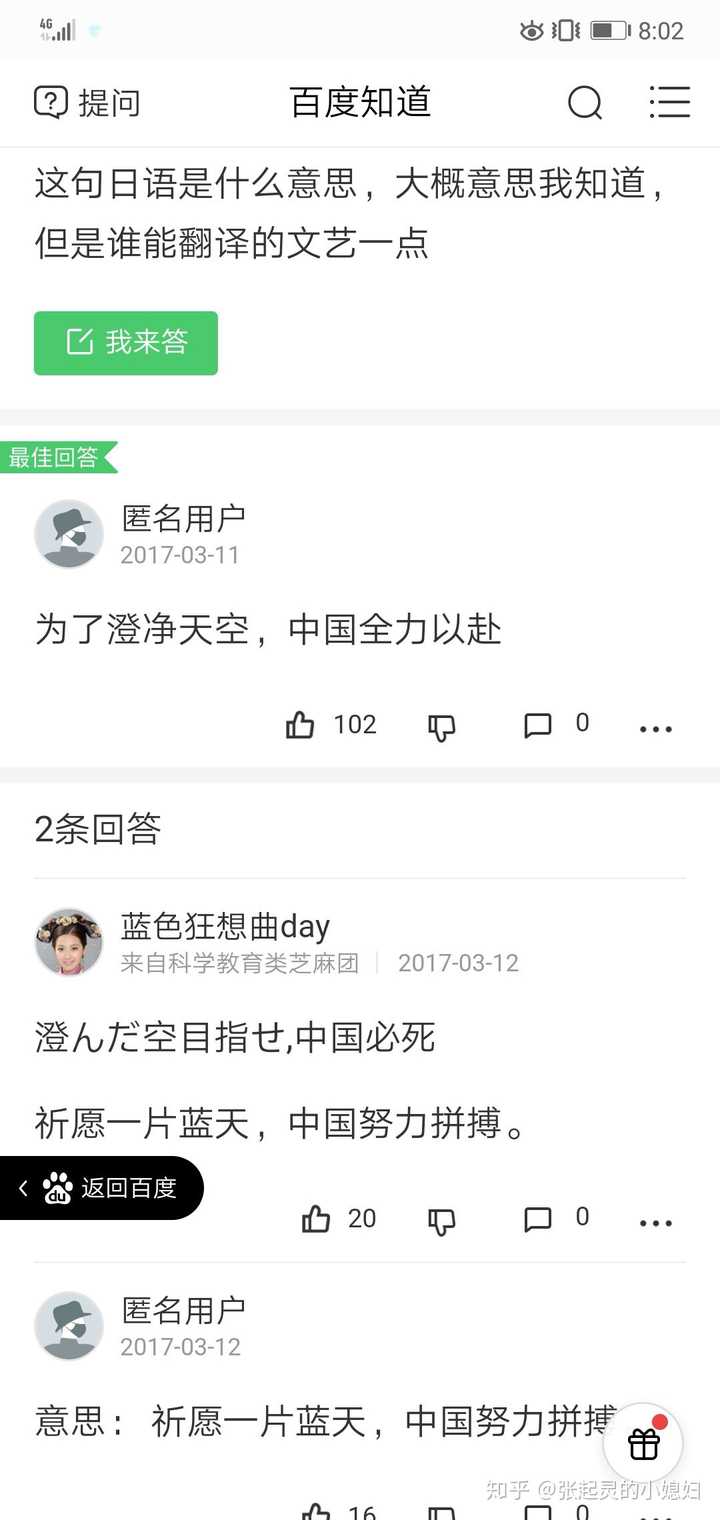Open the gift icon at bottom right

point(643,1443)
